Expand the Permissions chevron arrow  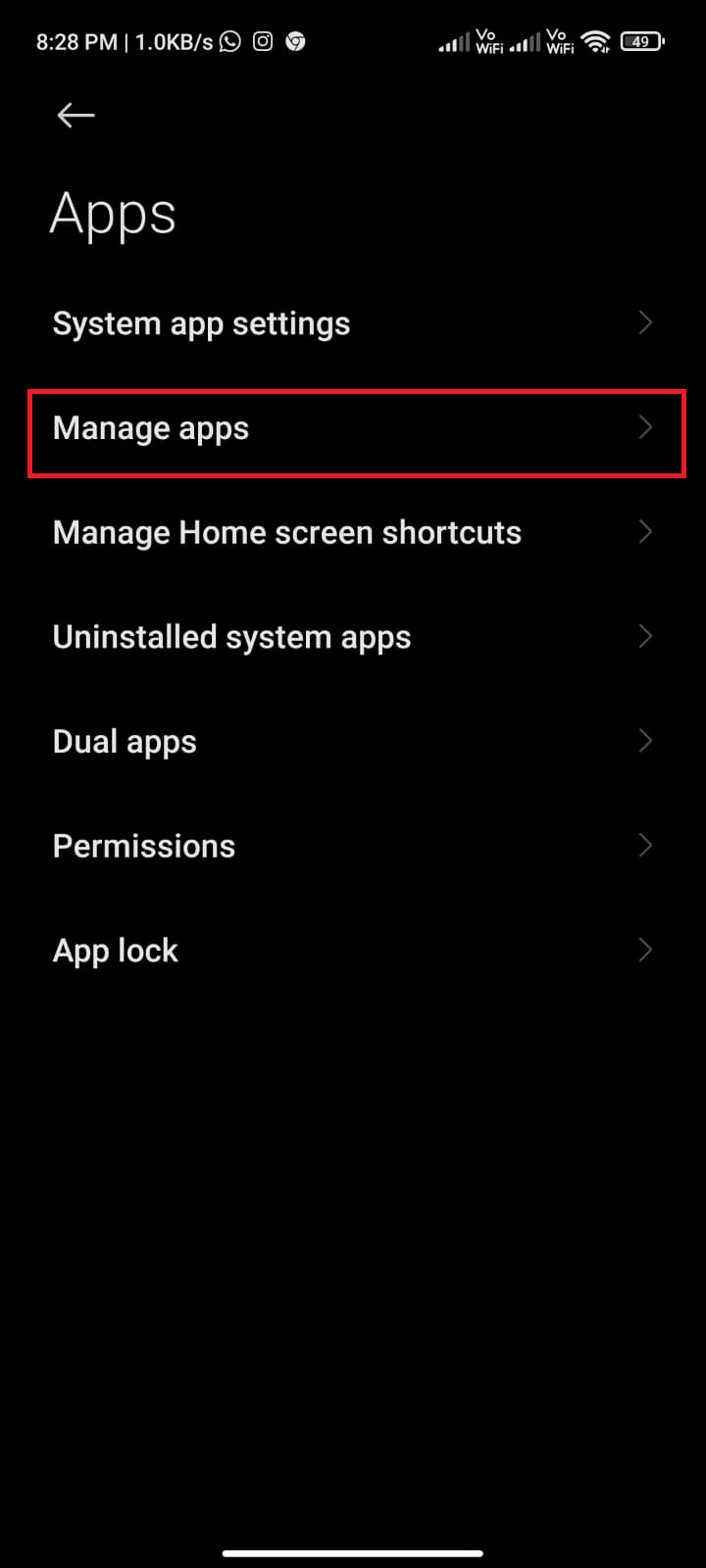[644, 845]
